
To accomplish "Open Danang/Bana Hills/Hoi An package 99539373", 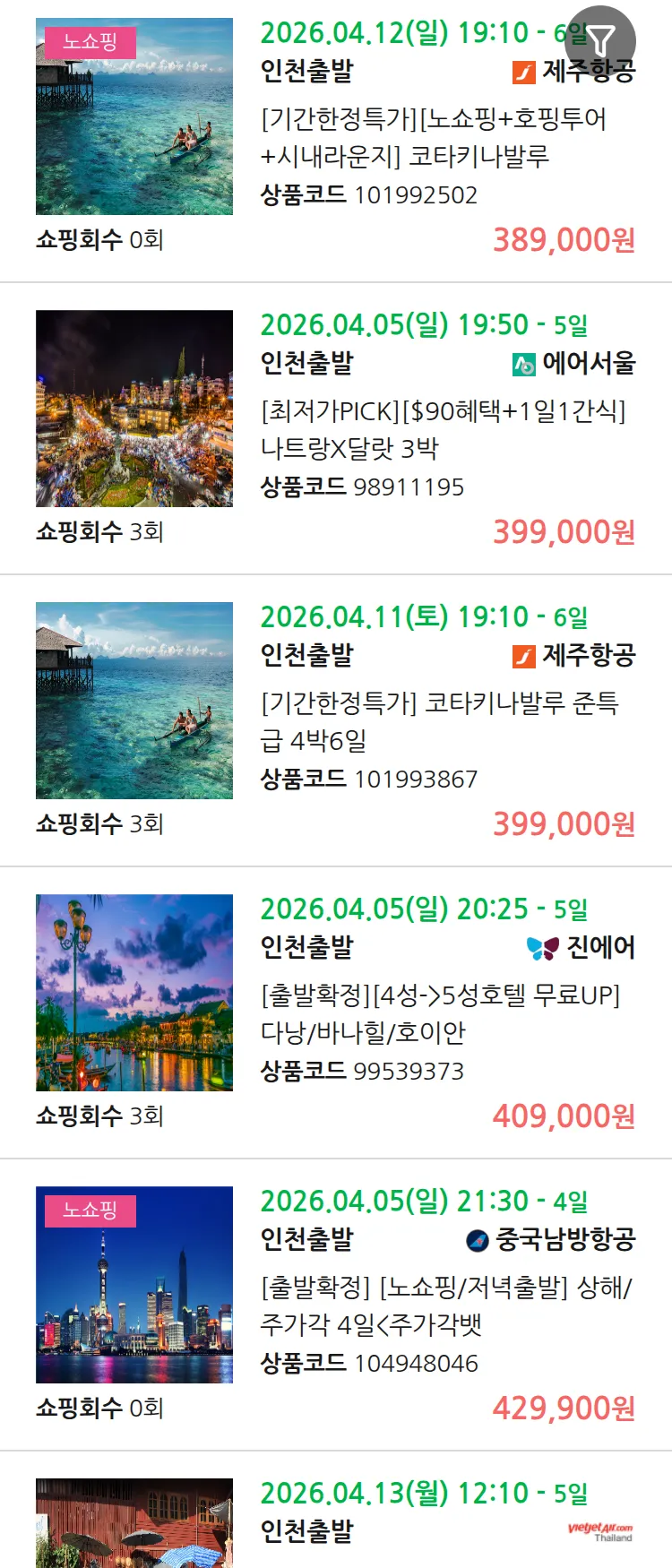I will (439, 1013).
